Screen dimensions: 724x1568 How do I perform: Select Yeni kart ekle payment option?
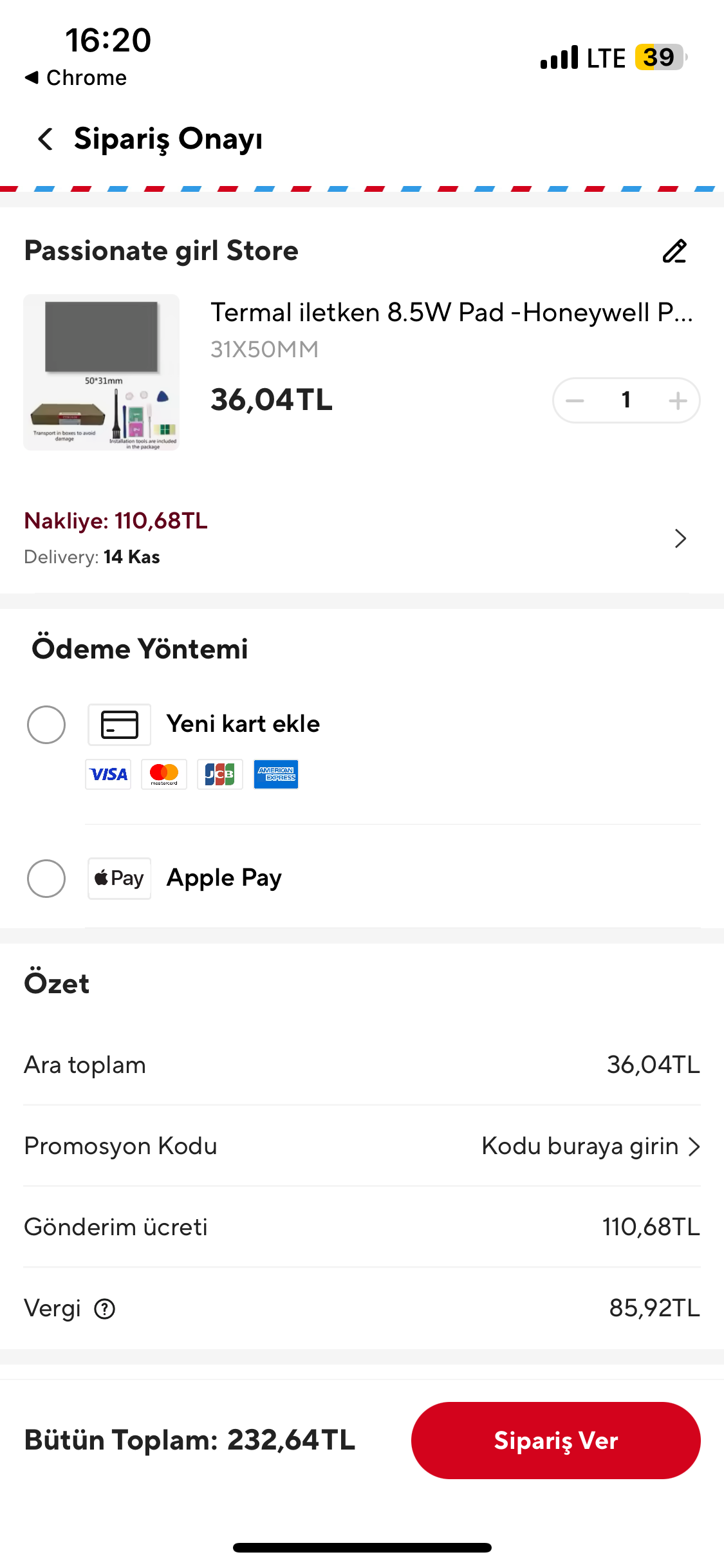click(46, 724)
